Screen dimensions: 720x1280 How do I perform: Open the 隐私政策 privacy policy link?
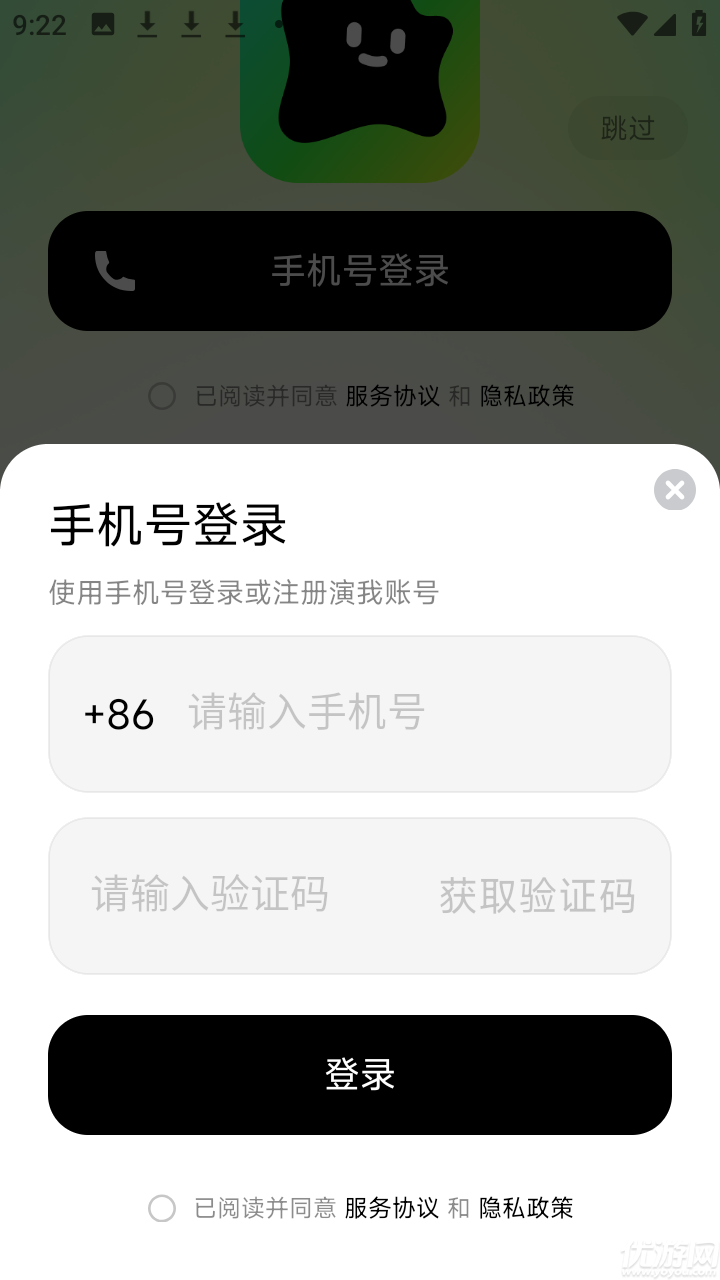click(x=527, y=1208)
